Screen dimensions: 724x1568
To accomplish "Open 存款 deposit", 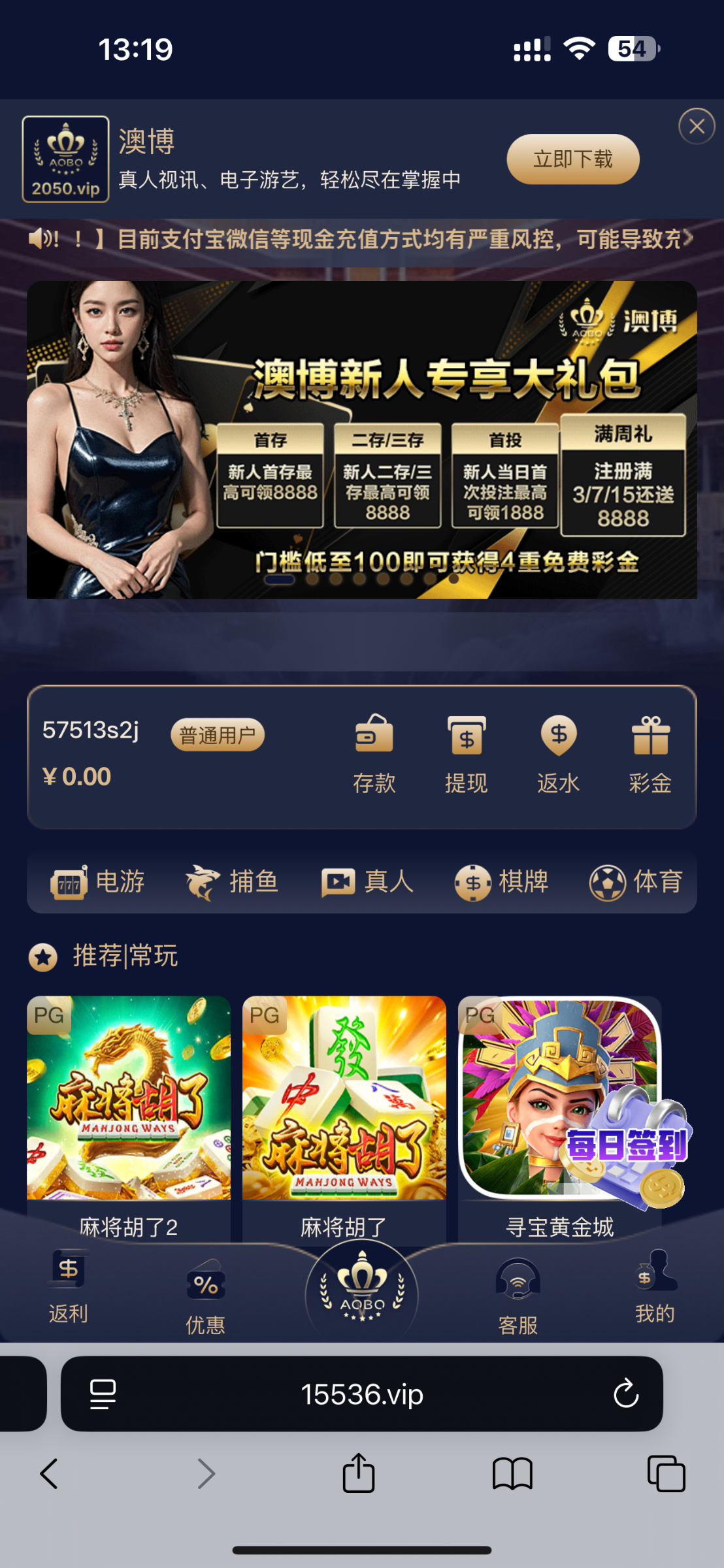I will pyautogui.click(x=374, y=753).
